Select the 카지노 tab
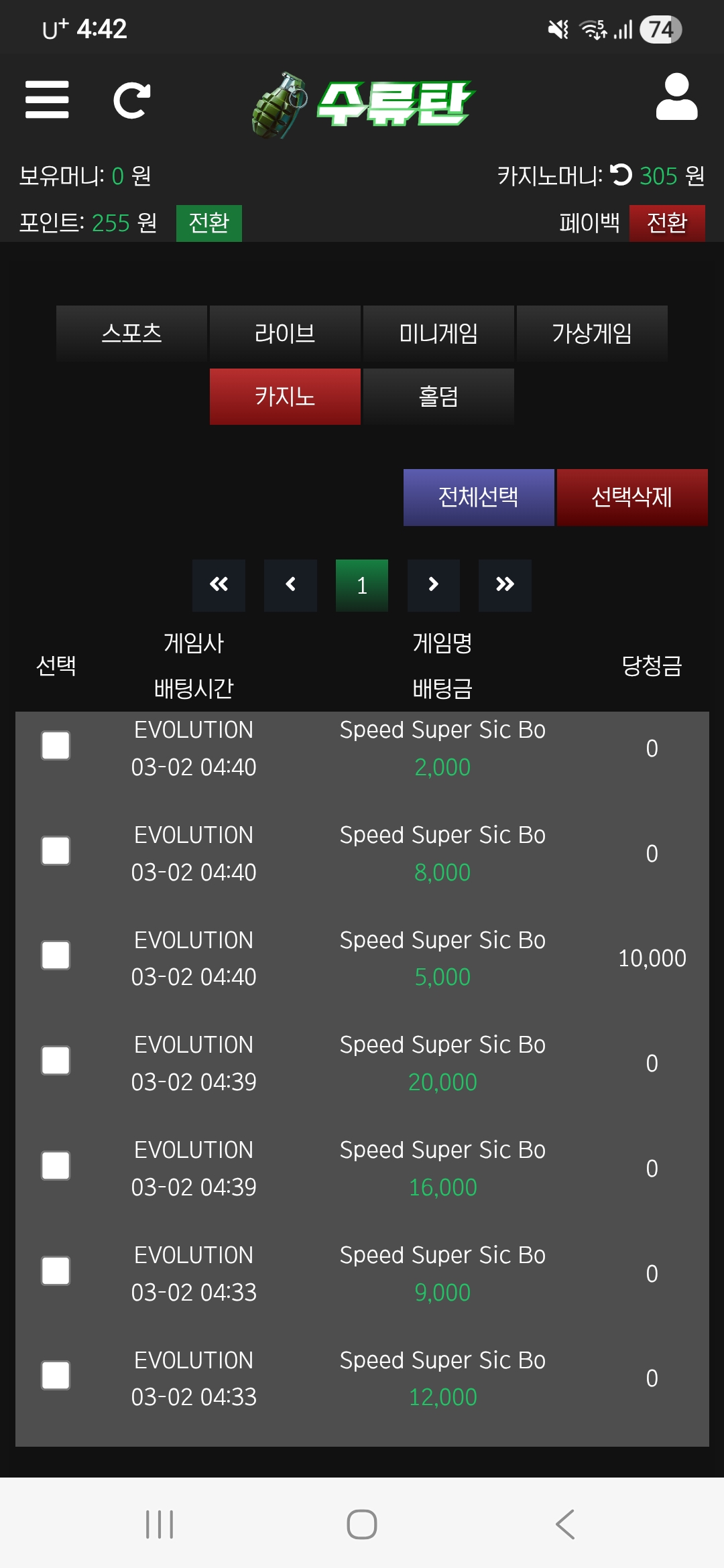Screen dimensions: 724x1568 coord(285,397)
